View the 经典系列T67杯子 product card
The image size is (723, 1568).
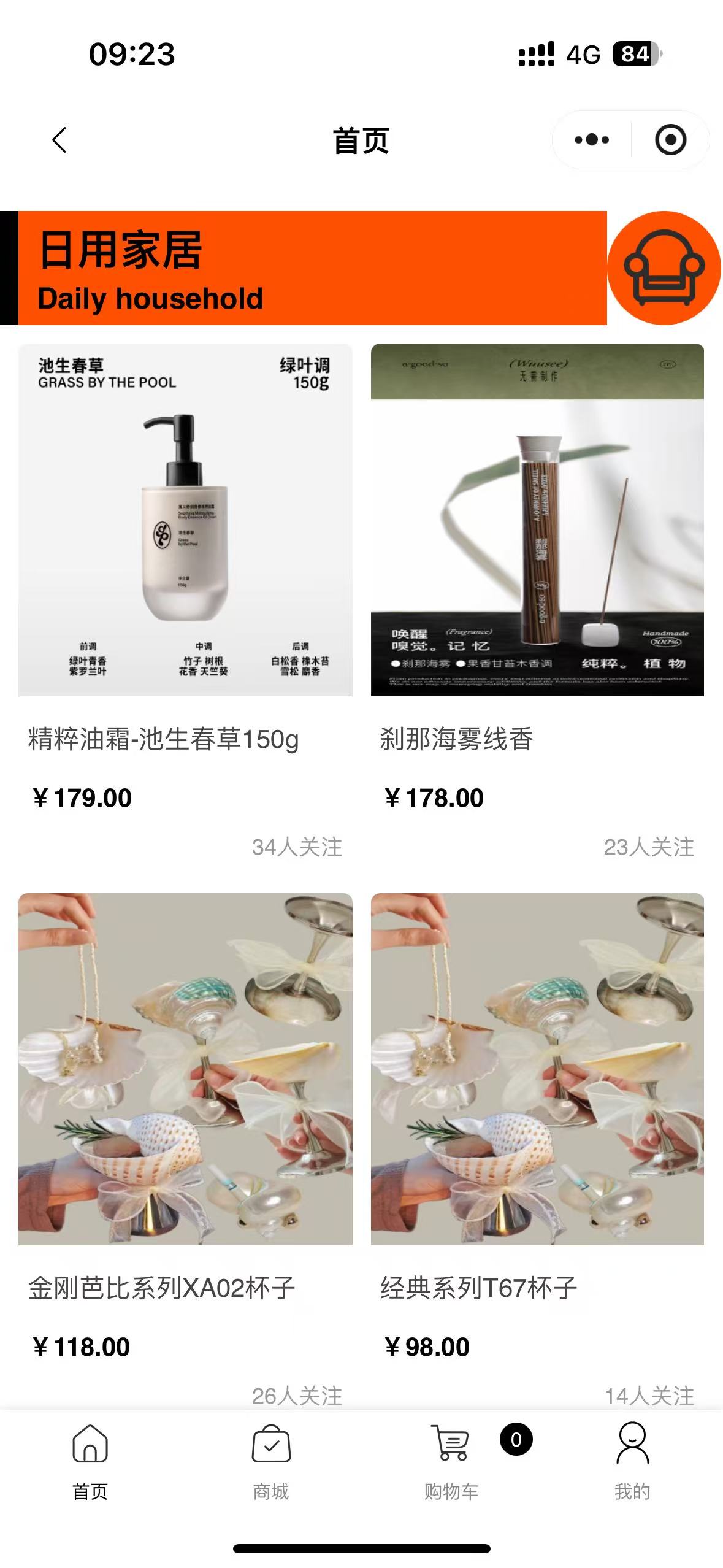pyautogui.click(x=537, y=1069)
